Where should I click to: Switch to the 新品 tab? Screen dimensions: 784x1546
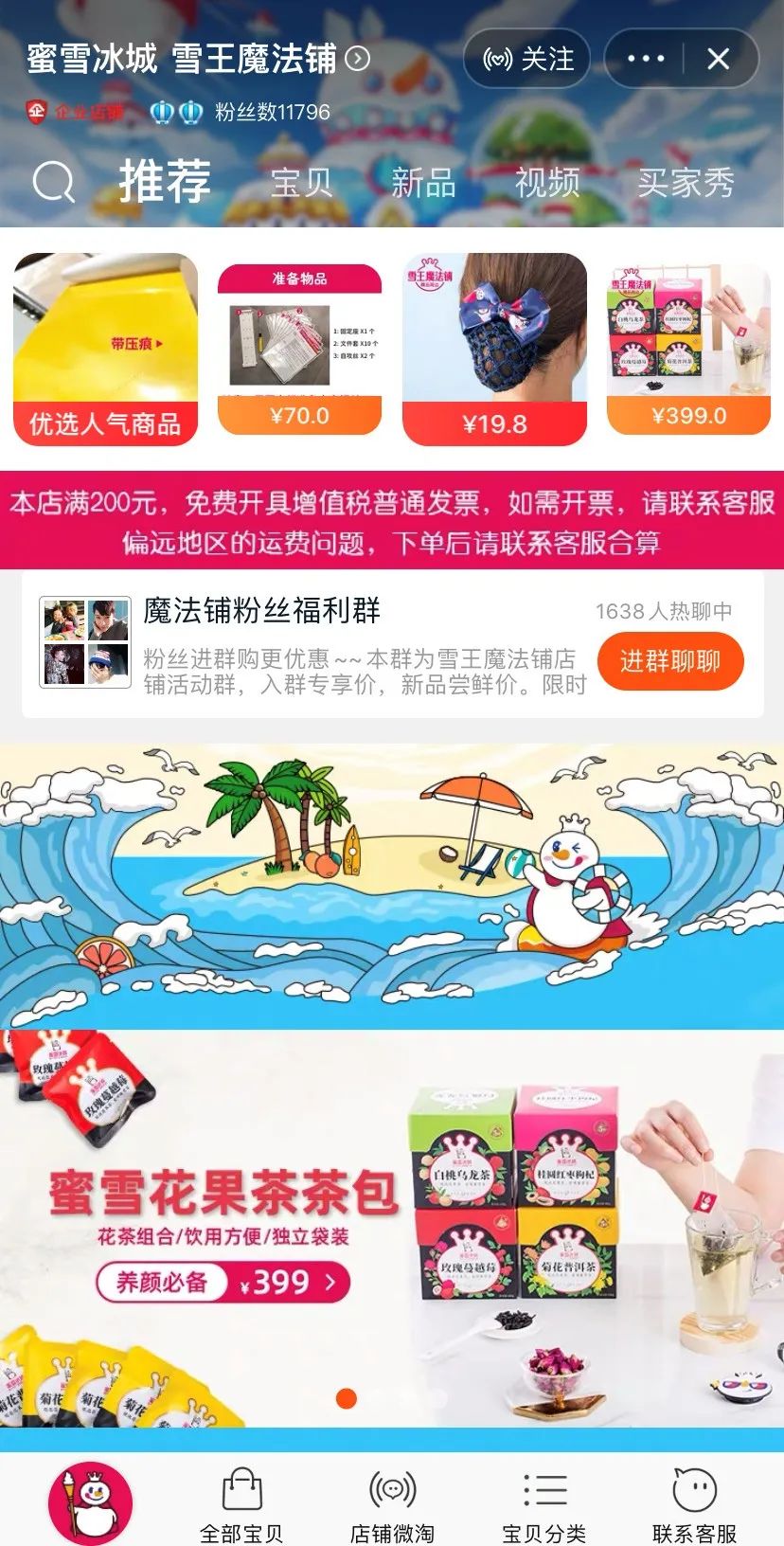tap(423, 182)
